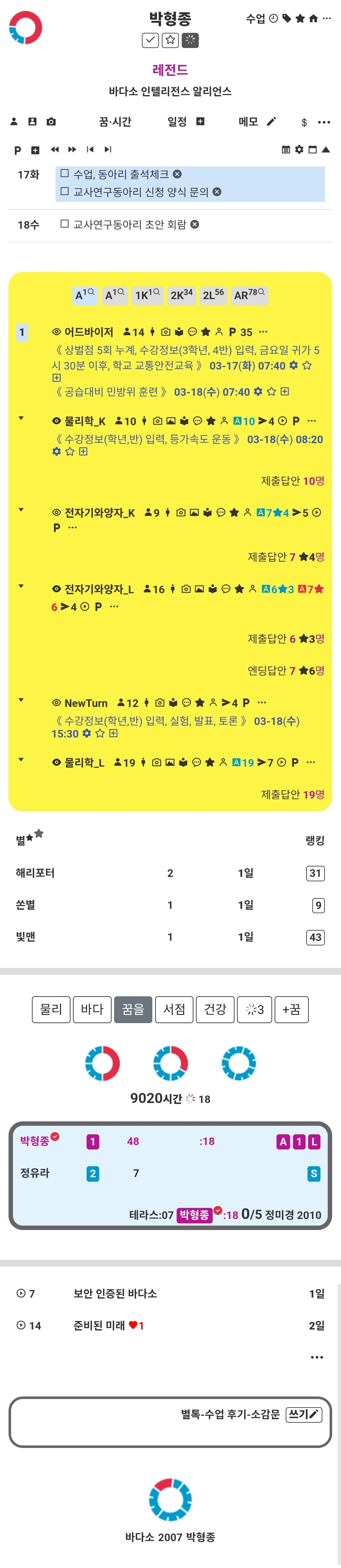Switch to the 물리 tab
The width and height of the screenshot is (341, 1568).
point(51,1009)
